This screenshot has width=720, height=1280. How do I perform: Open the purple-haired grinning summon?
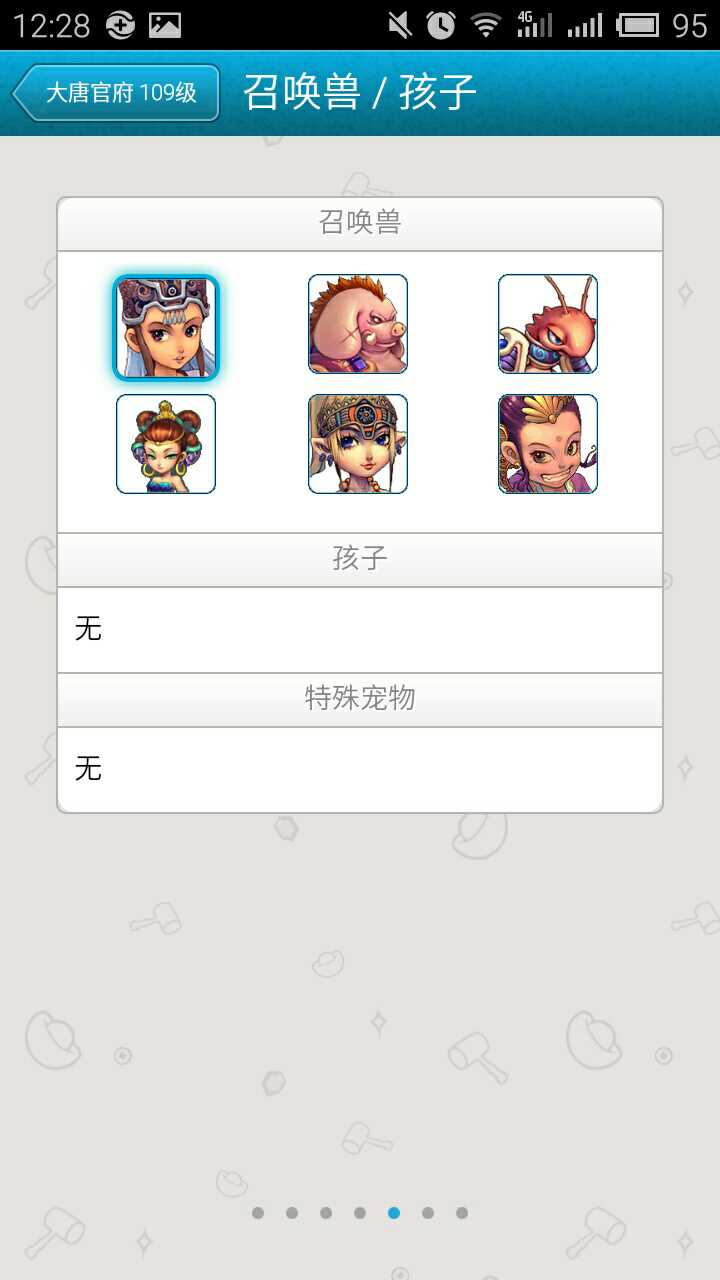click(548, 444)
